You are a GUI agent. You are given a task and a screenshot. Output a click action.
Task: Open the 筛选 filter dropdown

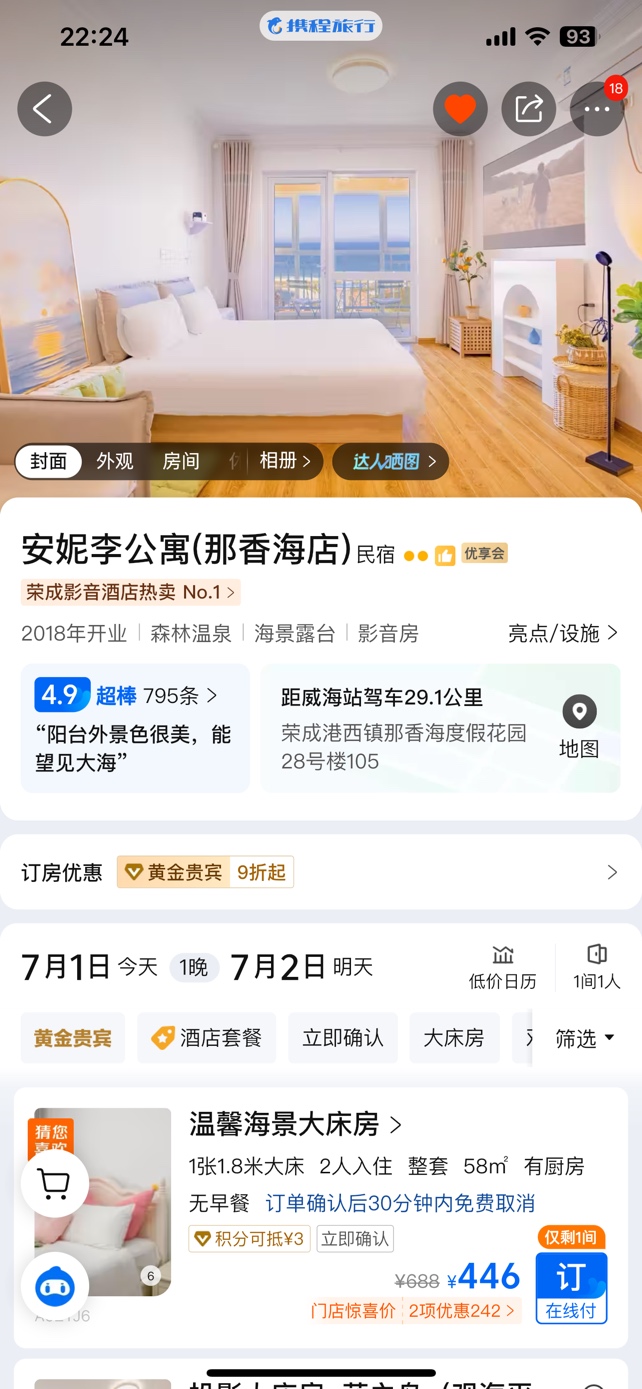coord(584,1038)
